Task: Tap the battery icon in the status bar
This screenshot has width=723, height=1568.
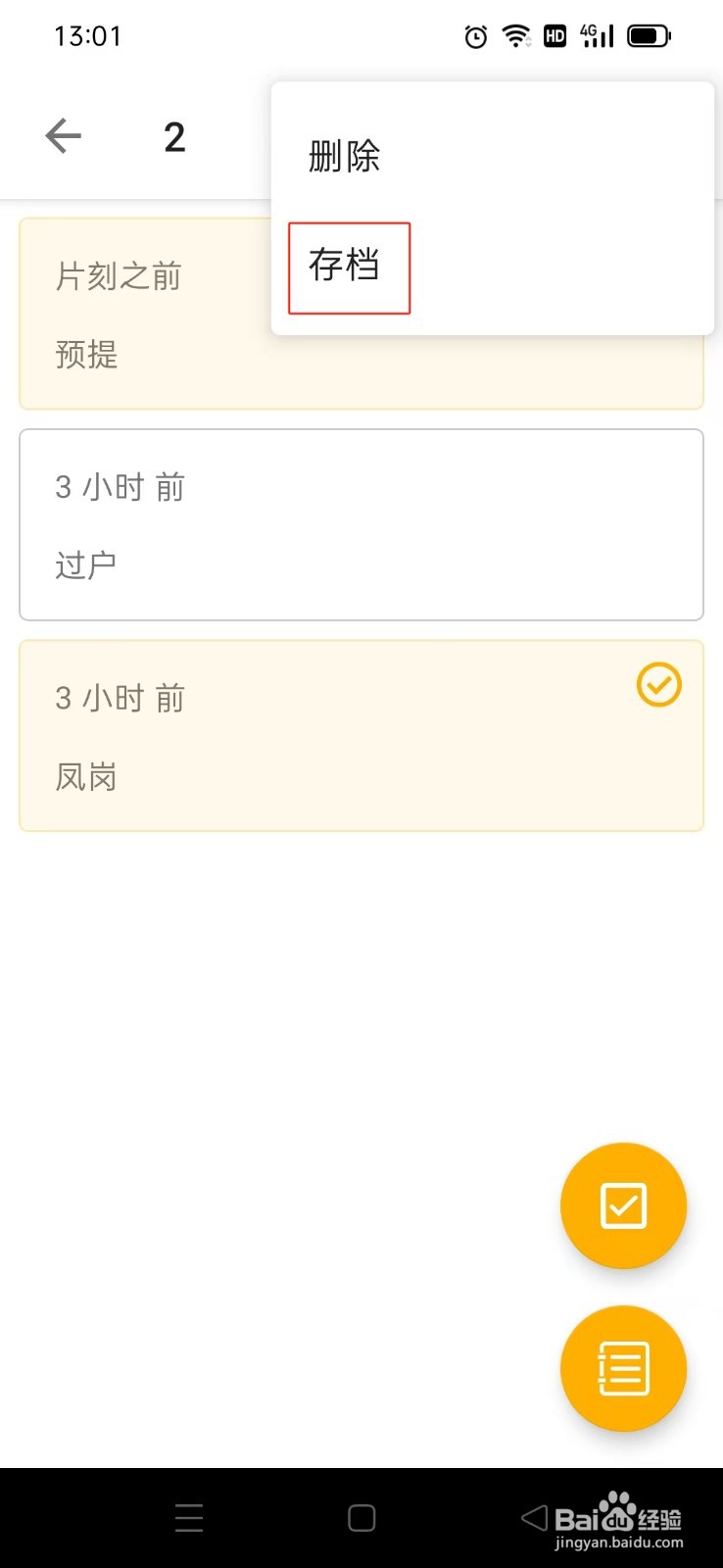Action: point(649,36)
